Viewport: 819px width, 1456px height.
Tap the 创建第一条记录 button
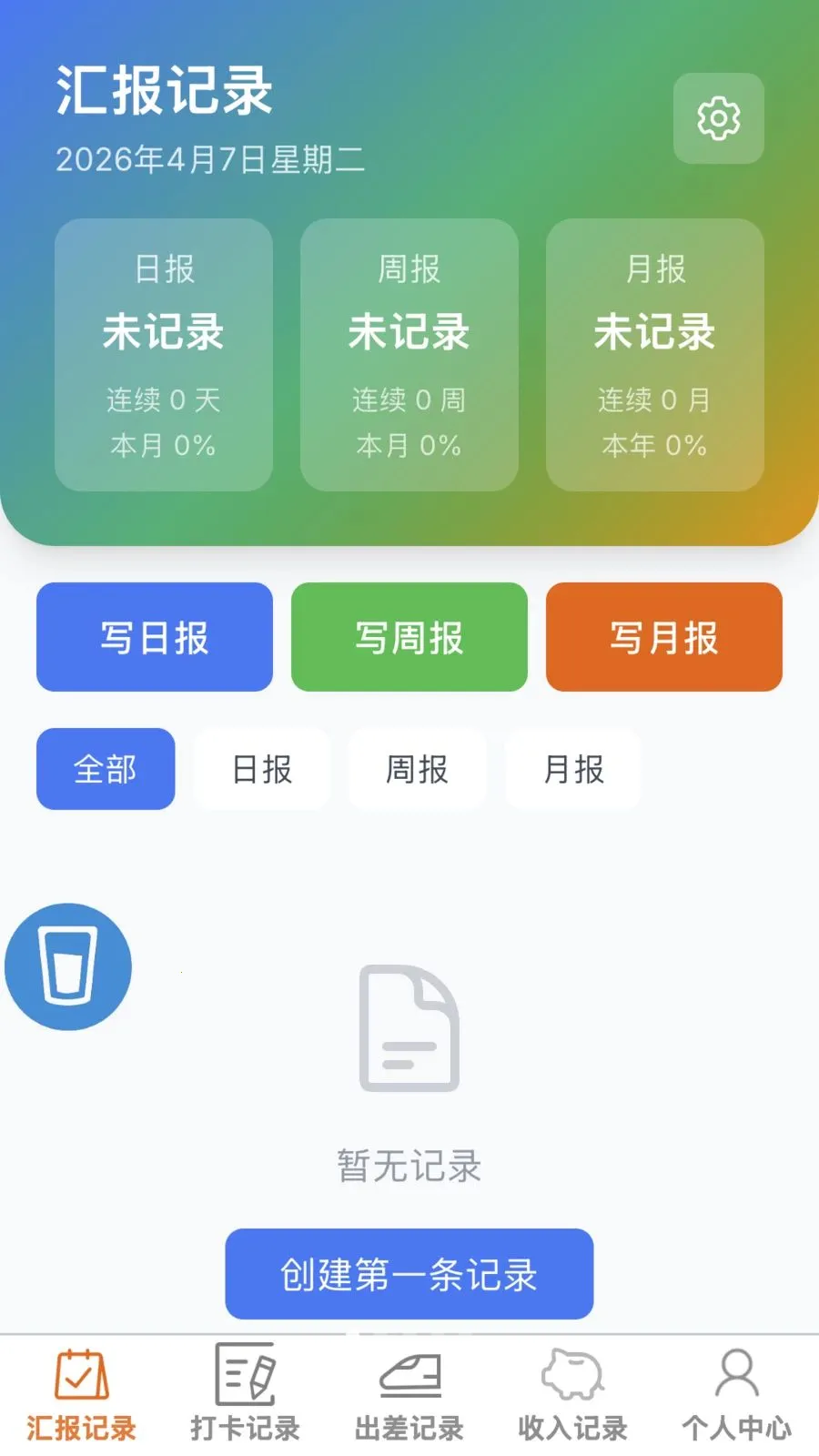coord(409,1274)
